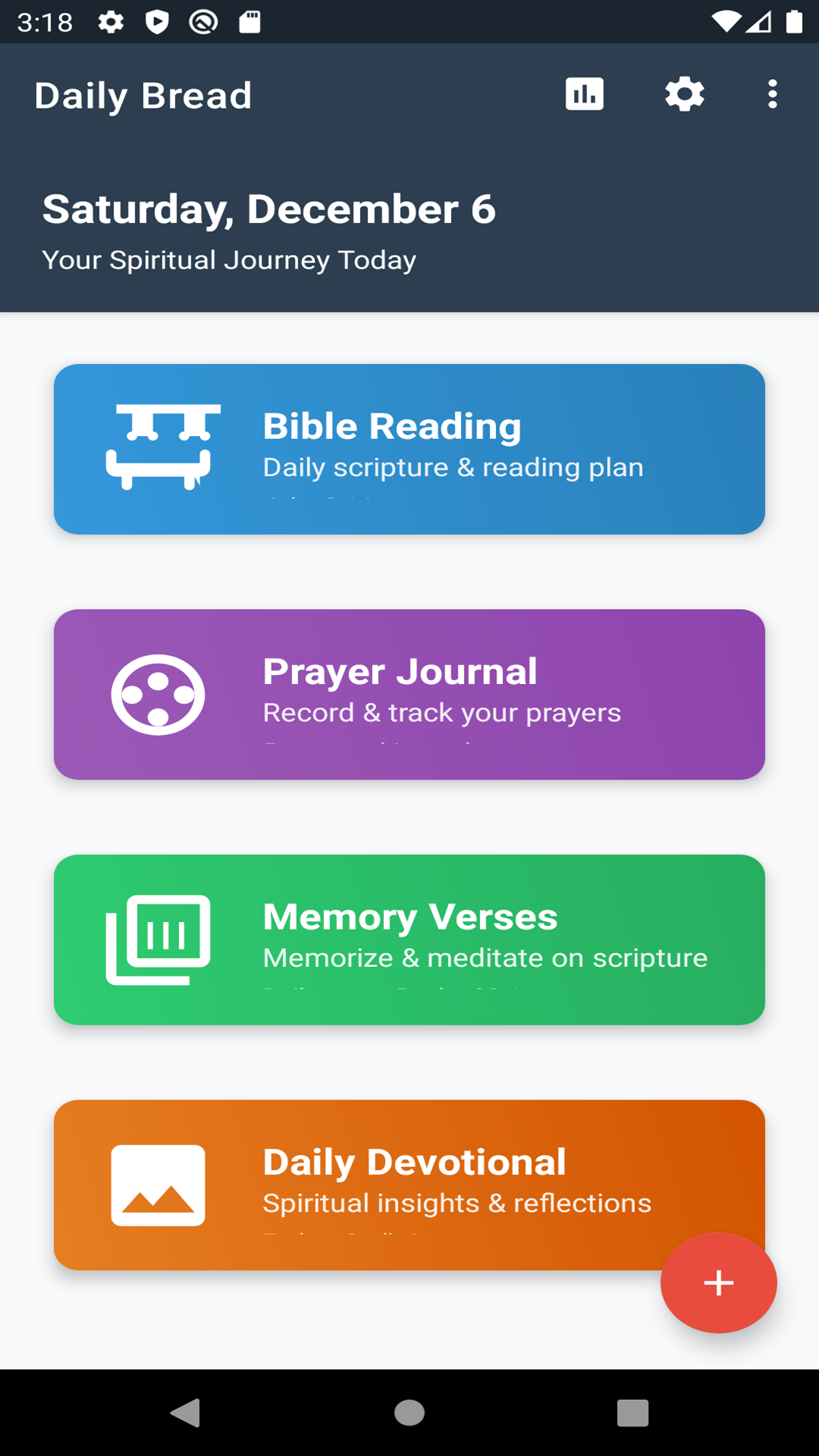Go to the device home screen
The width and height of the screenshot is (819, 1456).
(409, 1413)
